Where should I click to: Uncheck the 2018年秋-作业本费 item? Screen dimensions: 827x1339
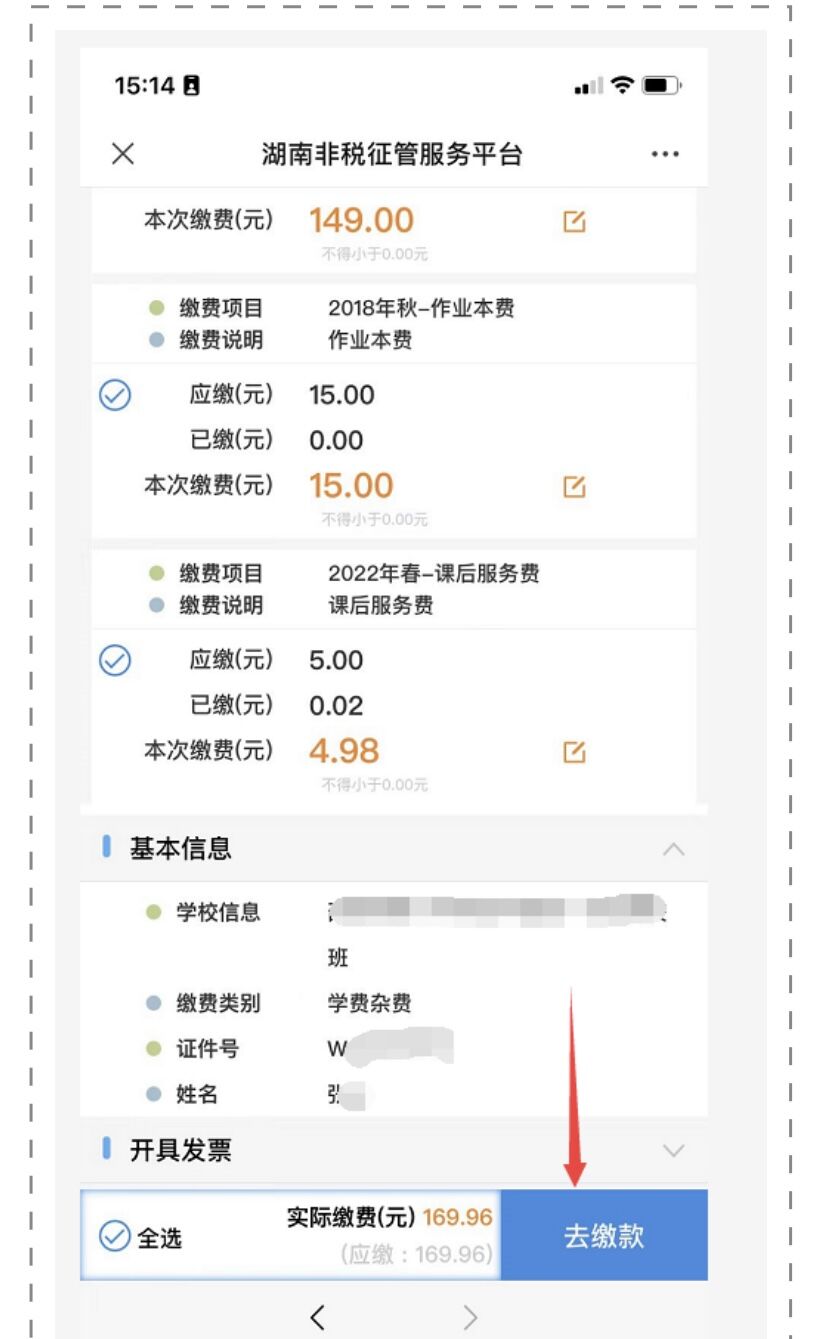coord(115,396)
